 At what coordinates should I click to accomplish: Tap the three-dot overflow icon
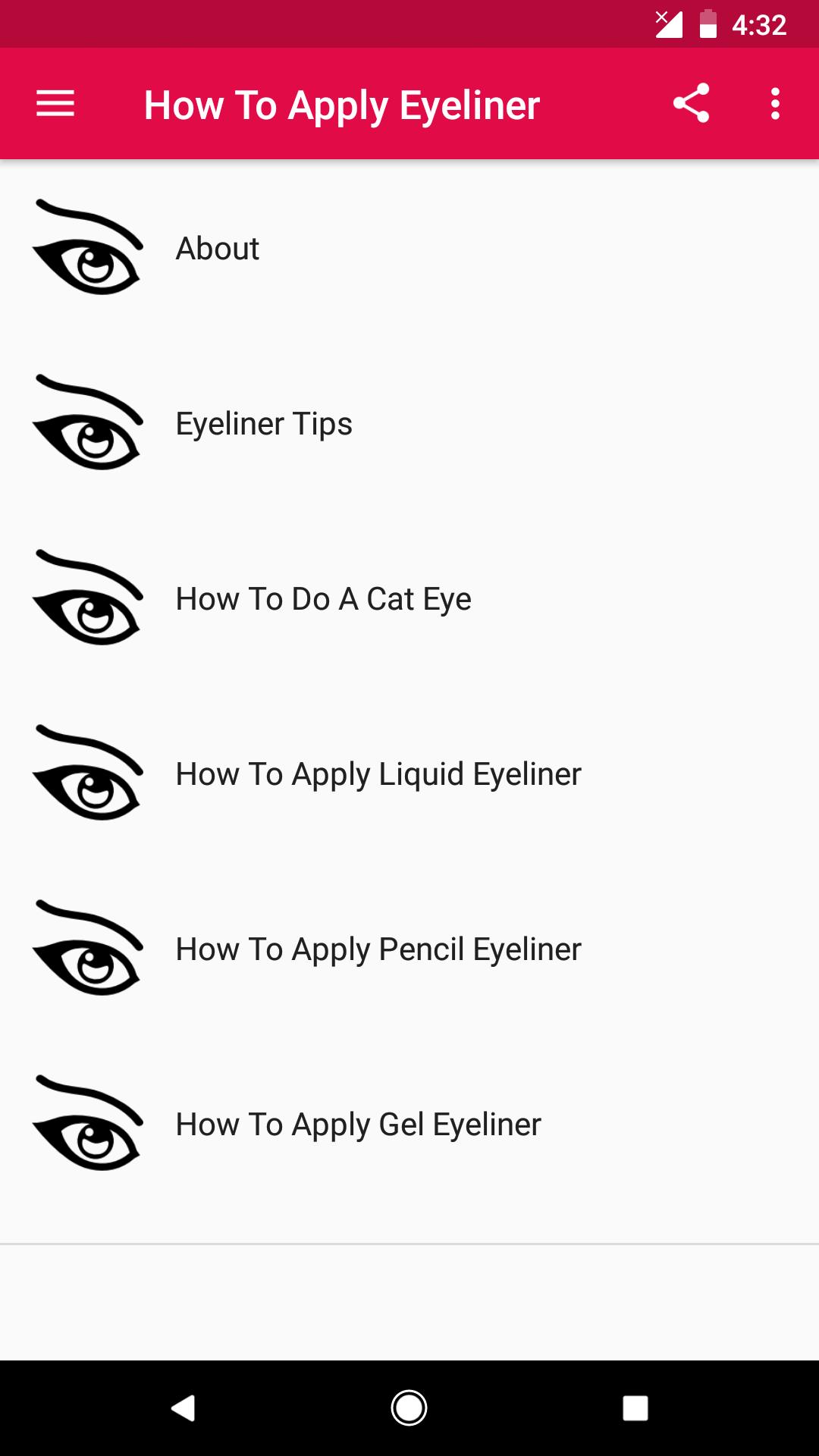tap(774, 104)
